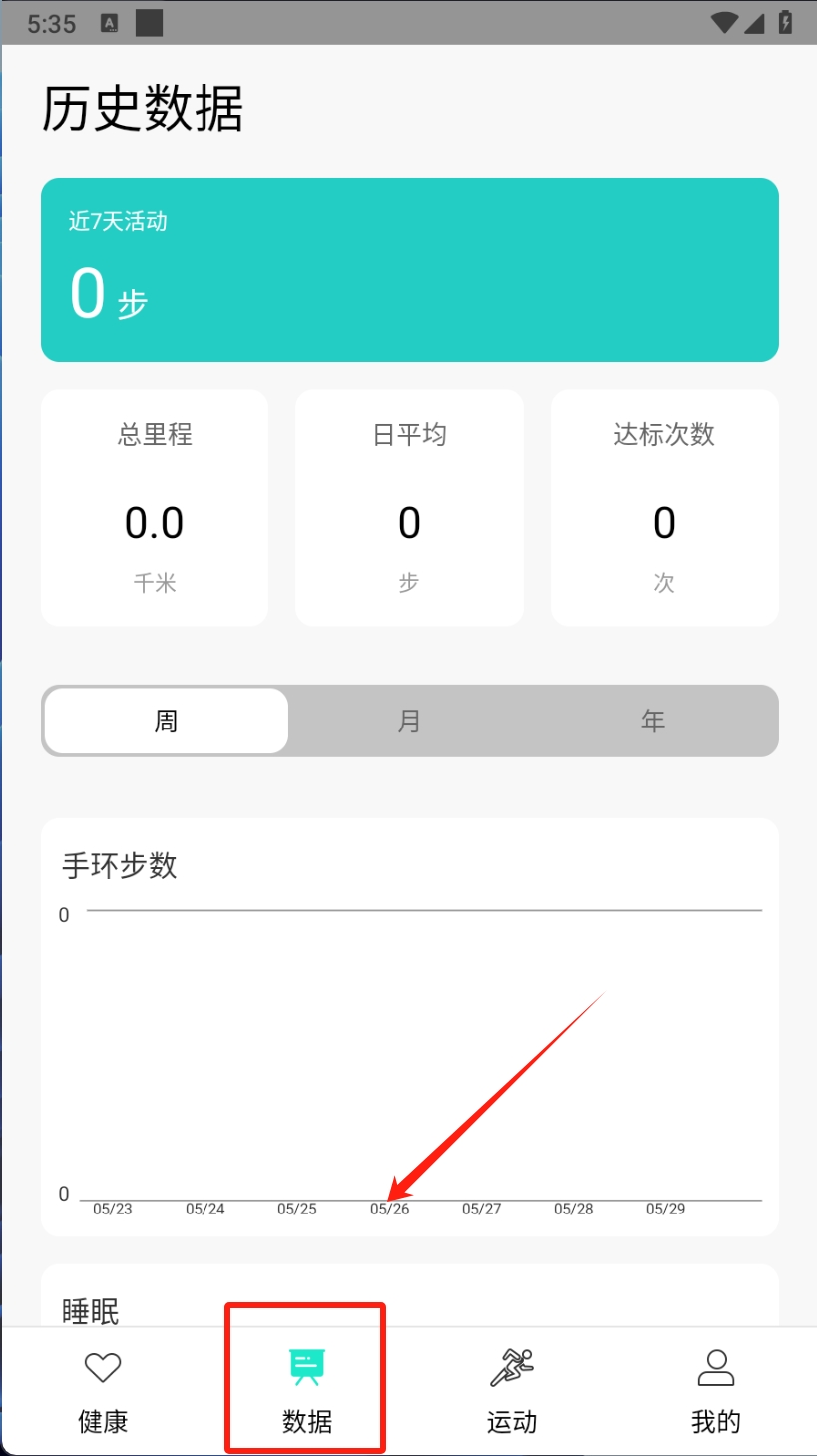
Task: Switch chart to 月 view
Action: tap(409, 721)
